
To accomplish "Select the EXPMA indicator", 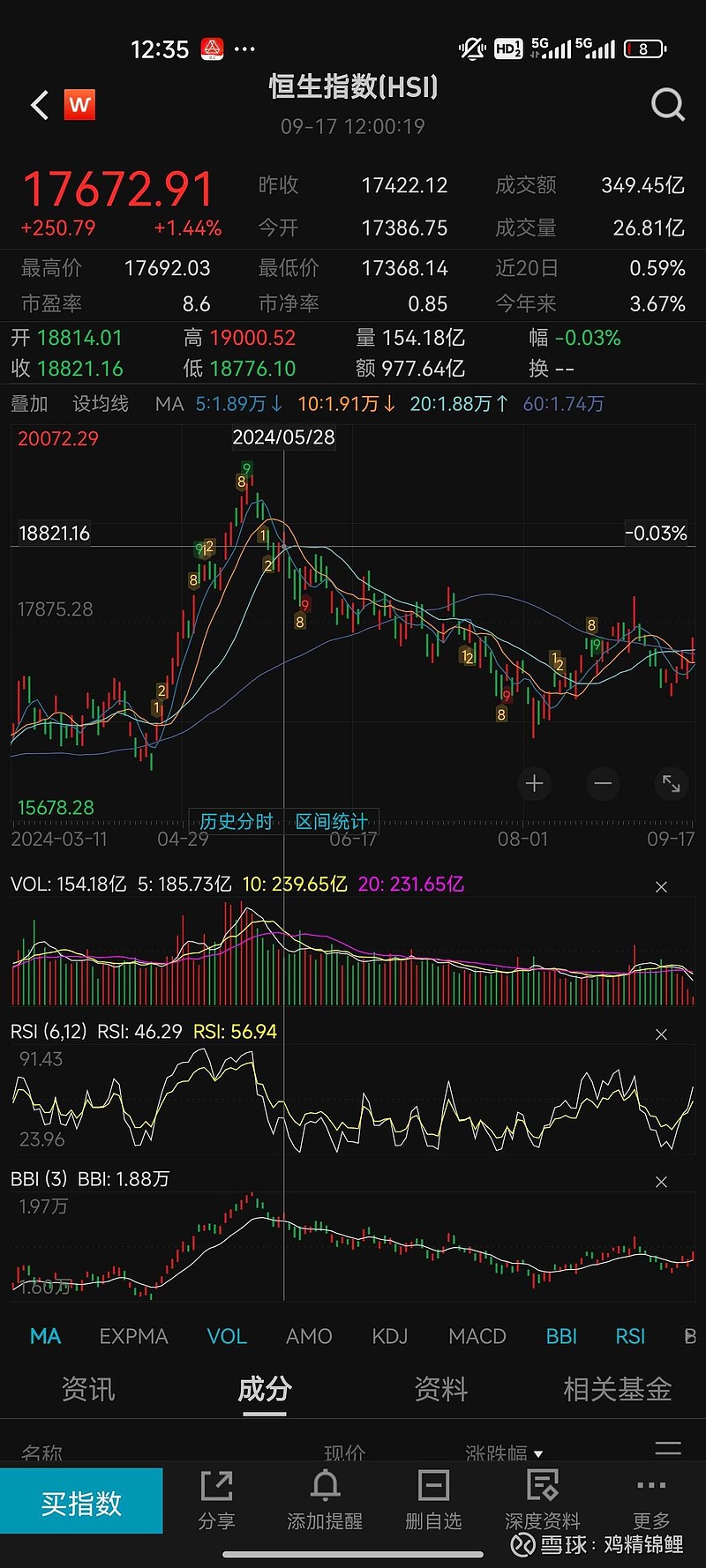I will point(133,1336).
